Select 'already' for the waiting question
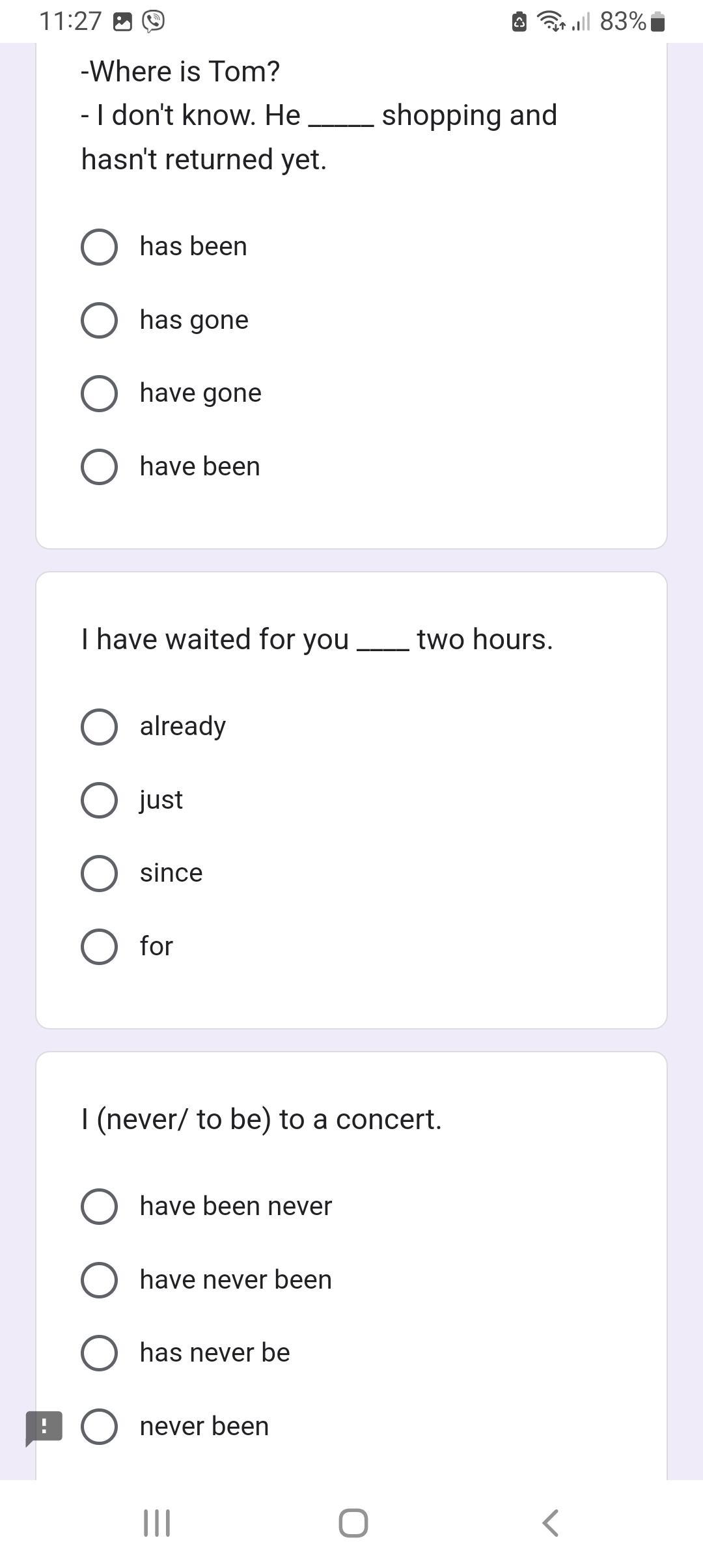 (99, 727)
